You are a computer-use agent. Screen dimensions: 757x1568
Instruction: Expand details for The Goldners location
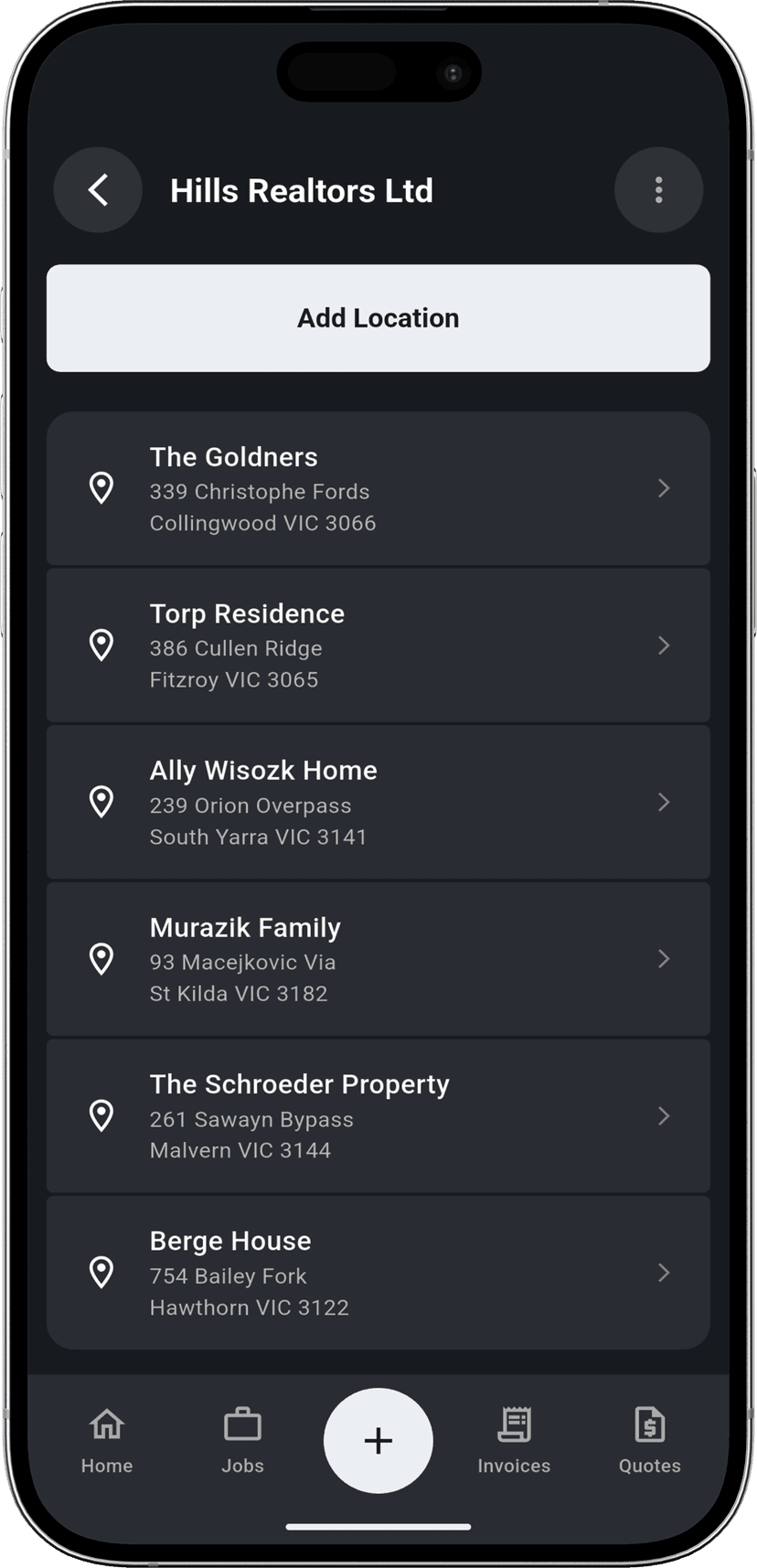[x=665, y=488]
